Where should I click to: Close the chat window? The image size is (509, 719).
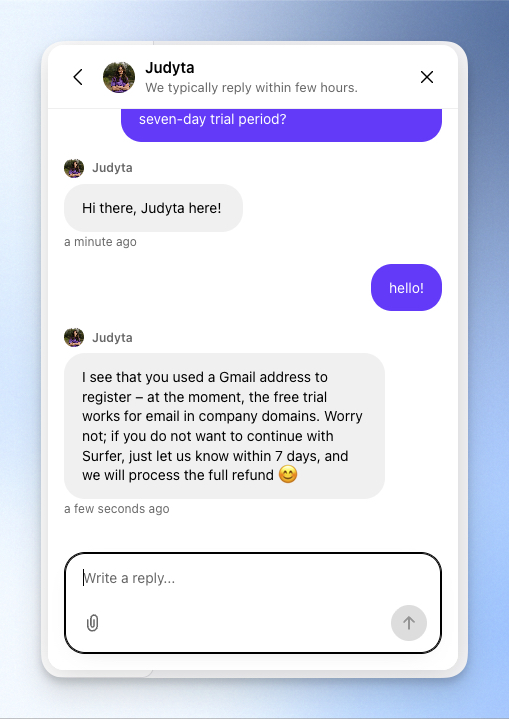tap(426, 77)
